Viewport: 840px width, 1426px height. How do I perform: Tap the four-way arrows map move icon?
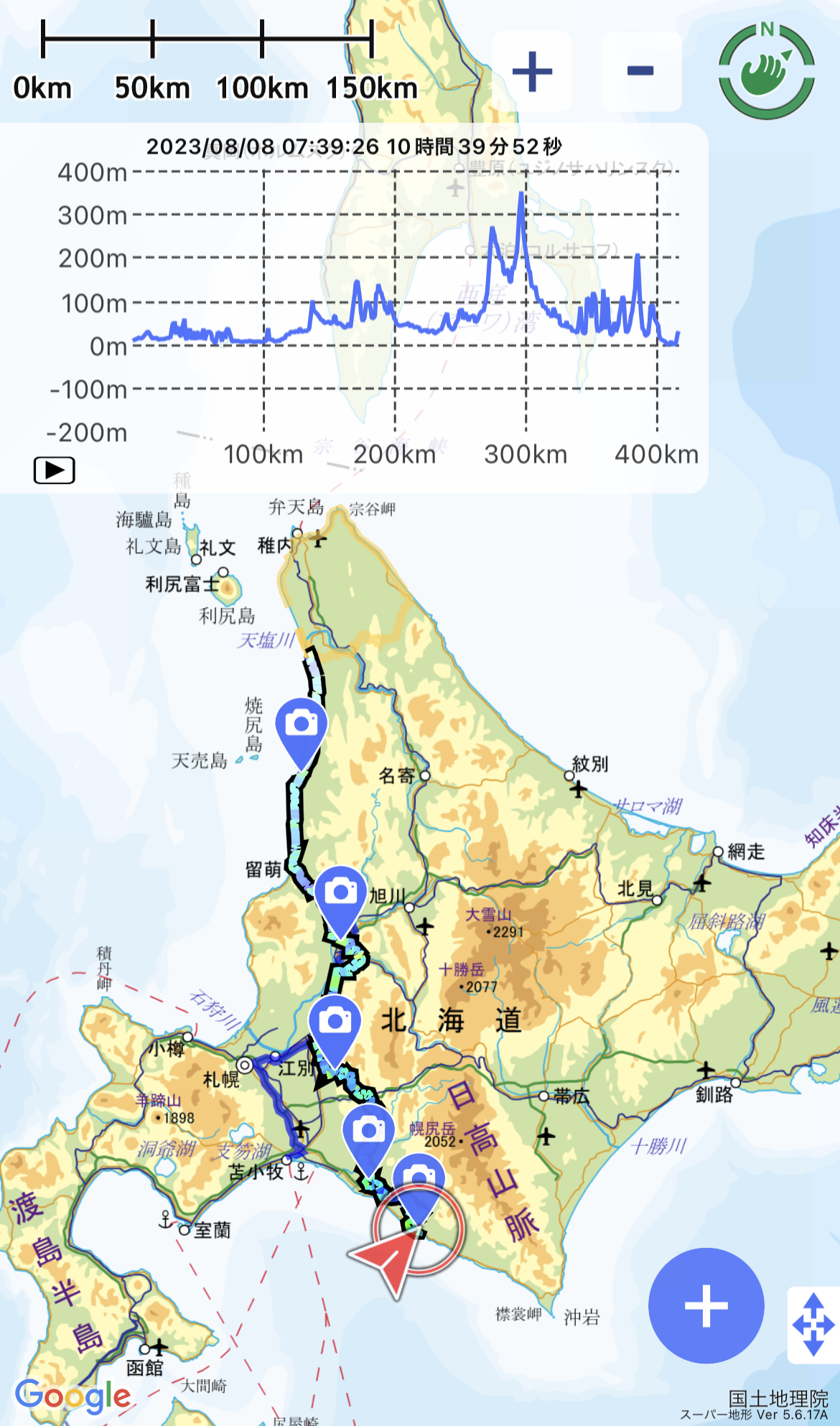[x=813, y=1324]
